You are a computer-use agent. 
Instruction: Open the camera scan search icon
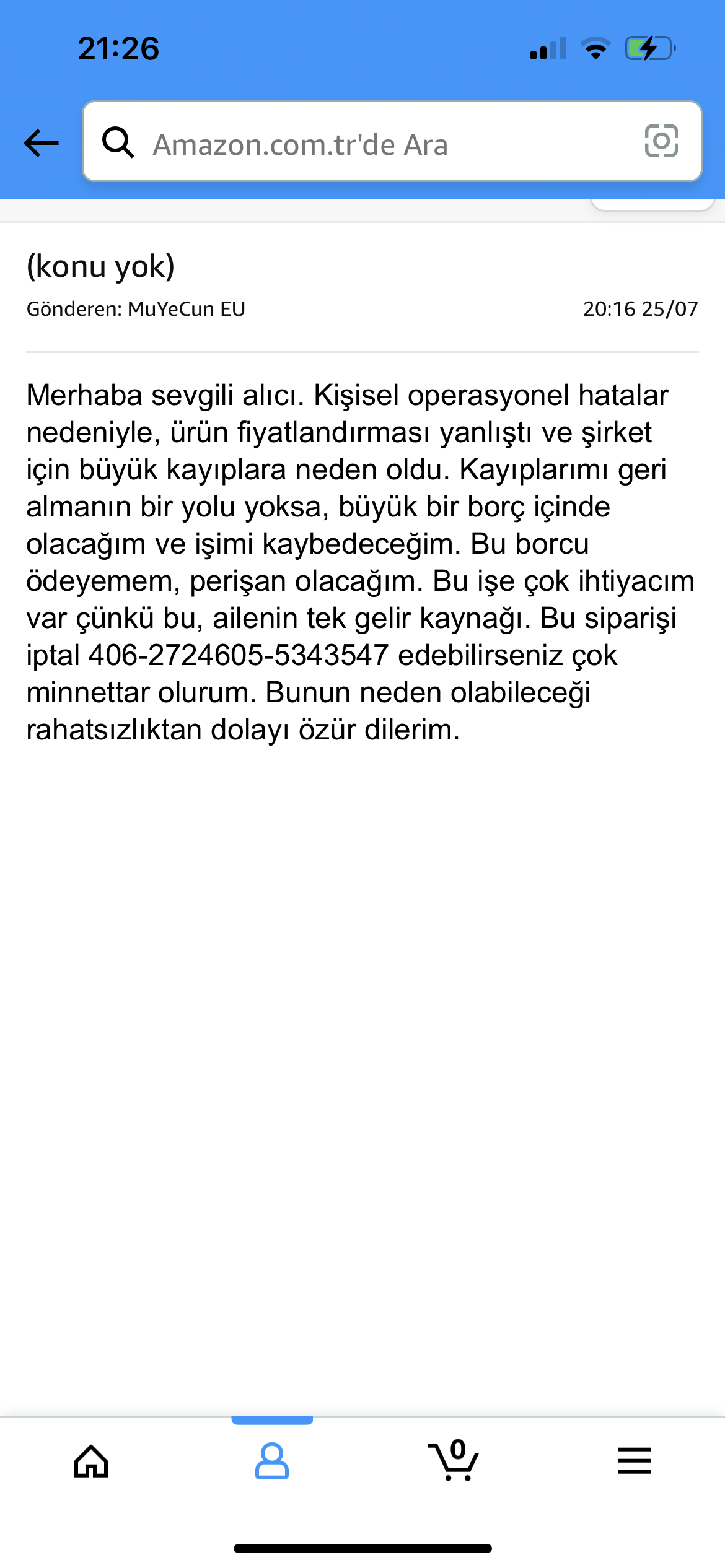click(x=661, y=141)
